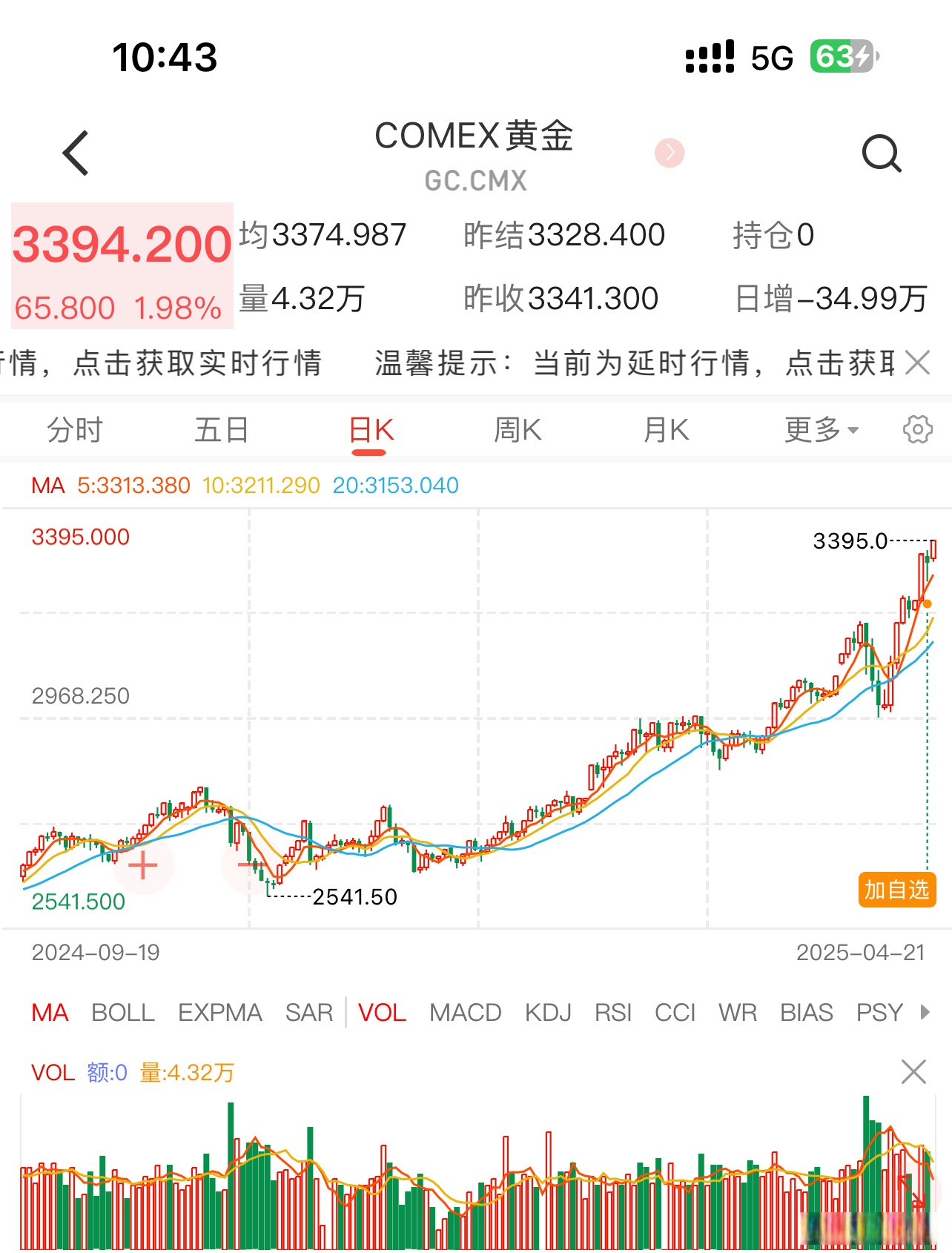
Task: Go back using the top-left arrow
Action: [x=76, y=153]
